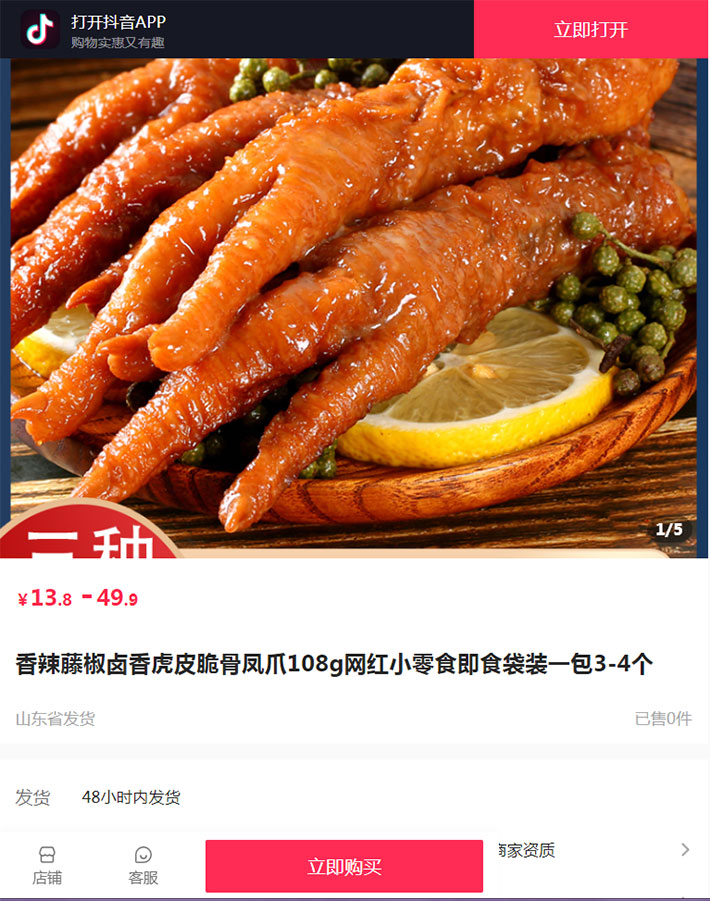View the chicken feet product image
Viewport: 710px width, 901px height.
[354, 300]
